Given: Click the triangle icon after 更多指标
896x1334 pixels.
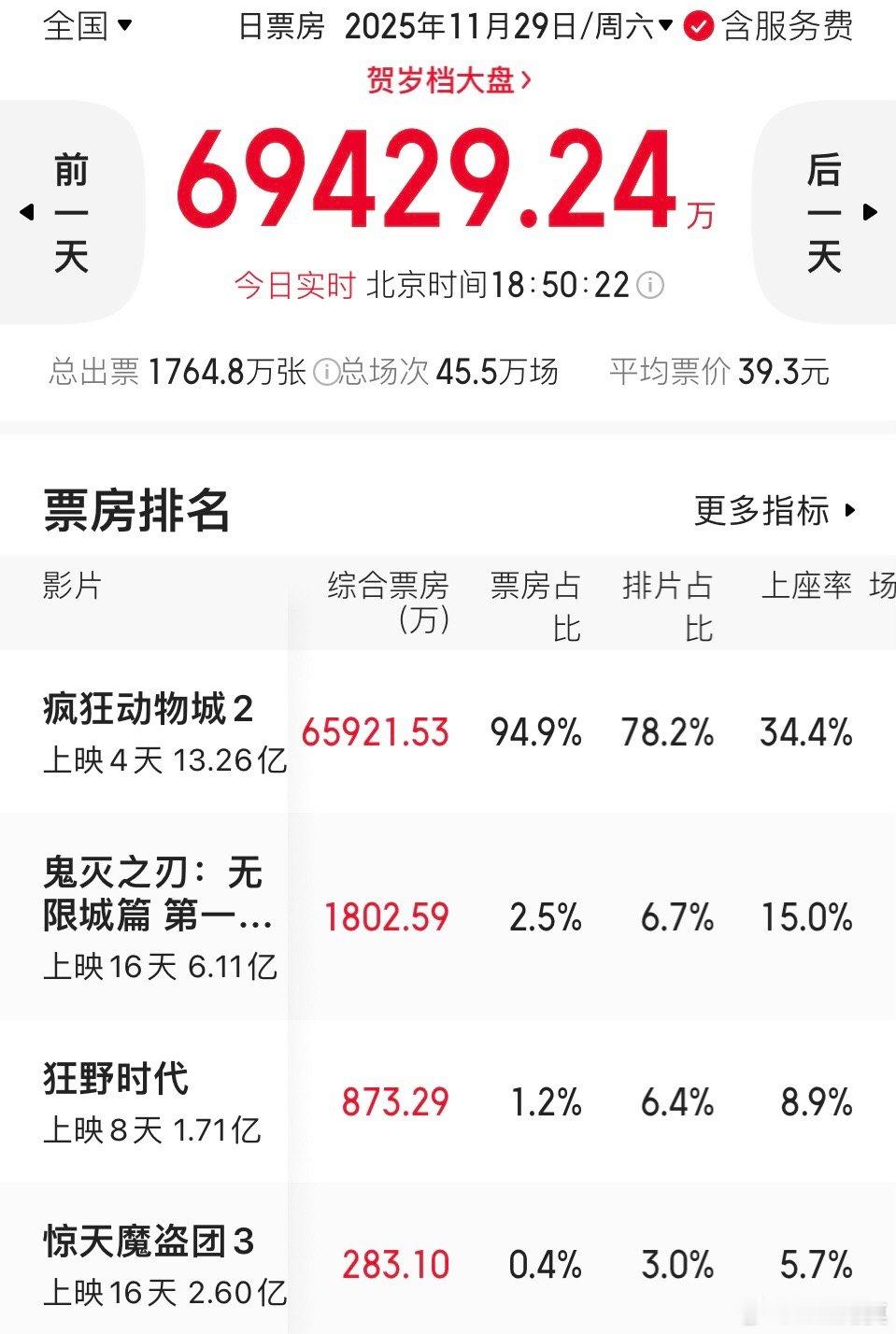Looking at the screenshot, I should tap(848, 512).
